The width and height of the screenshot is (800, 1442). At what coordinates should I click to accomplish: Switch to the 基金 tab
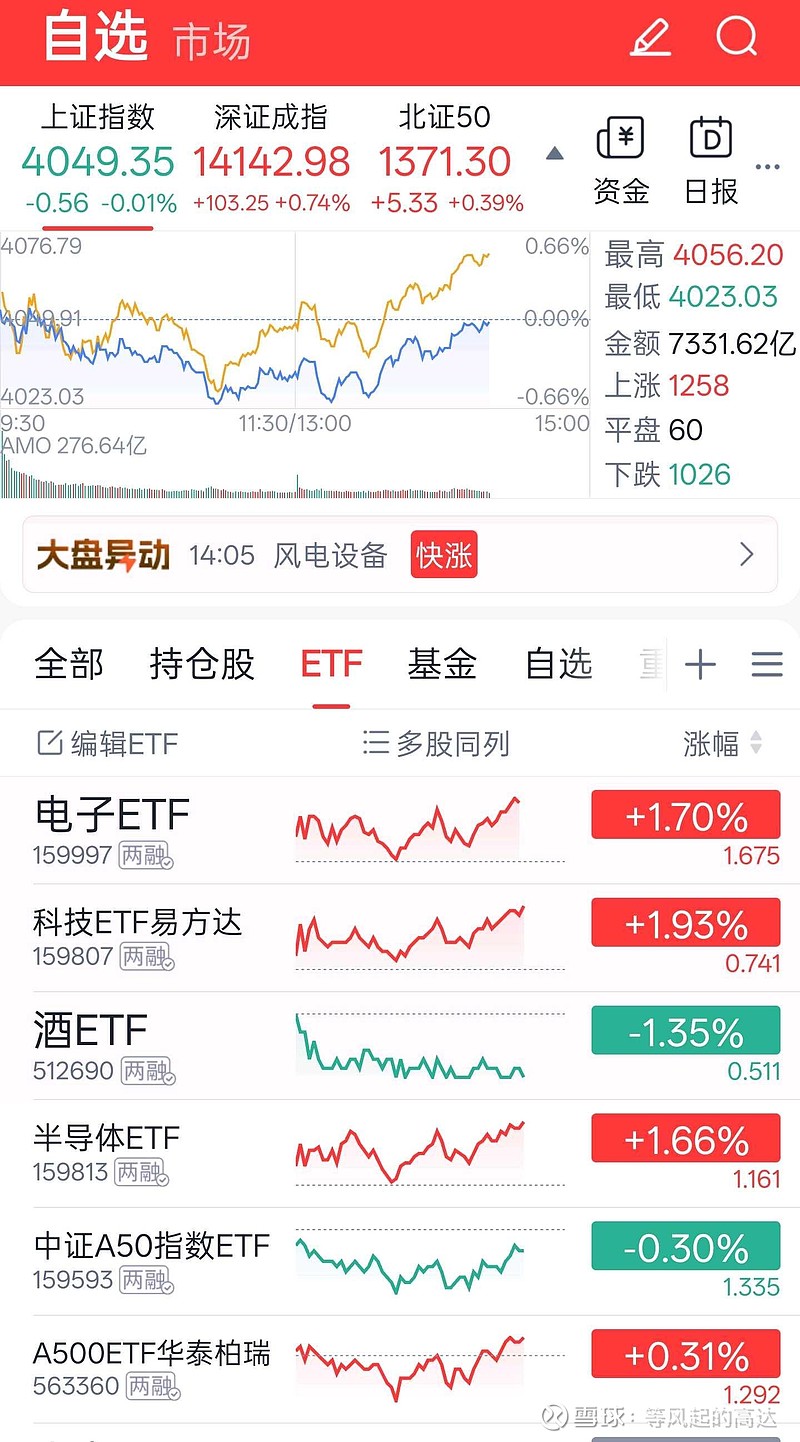[x=442, y=664]
